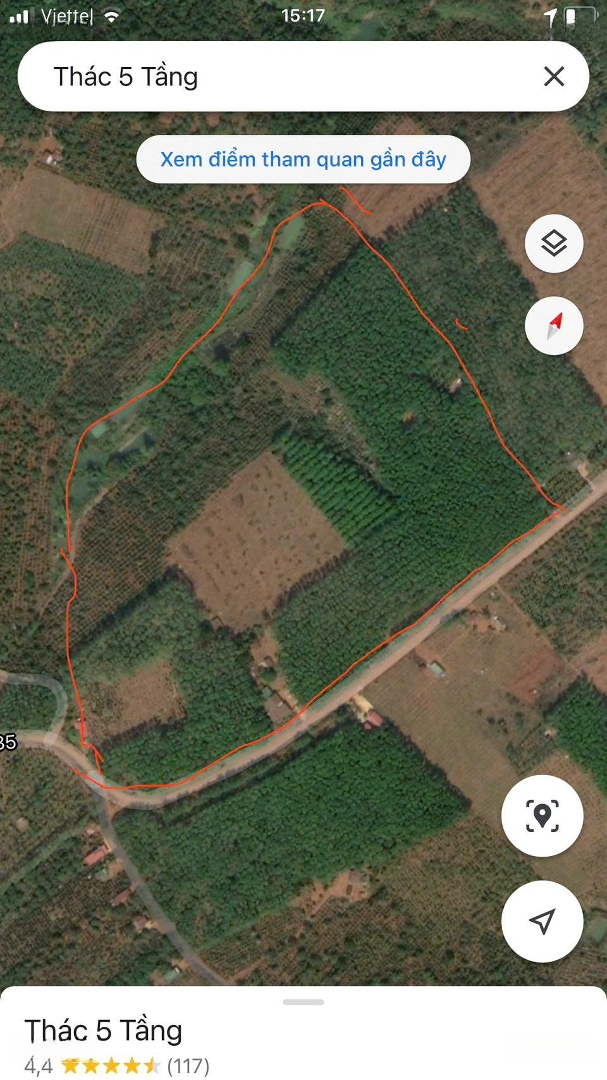
Task: Open the Live View location pin button
Action: [x=542, y=816]
